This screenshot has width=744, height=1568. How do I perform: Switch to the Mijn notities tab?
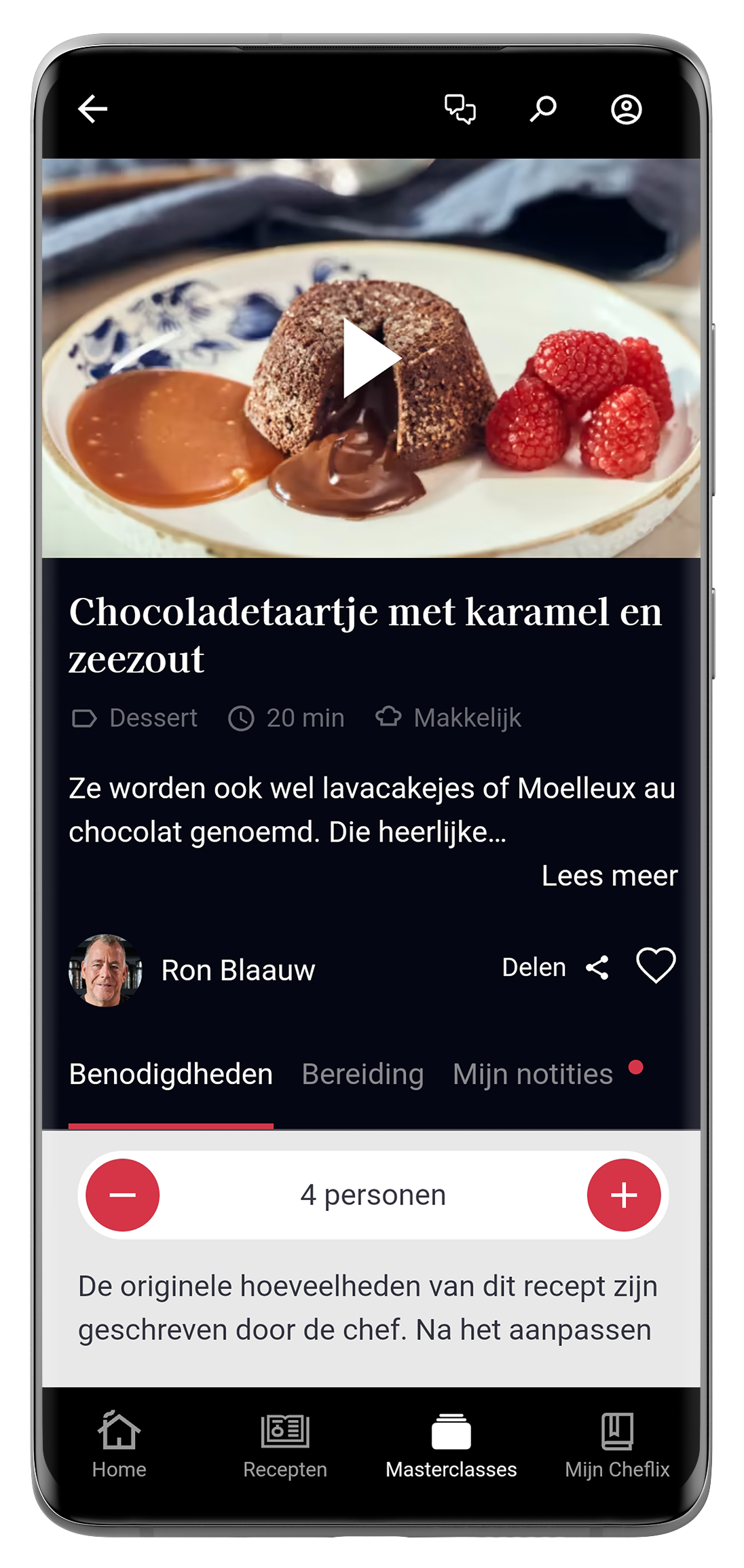coord(533,1075)
